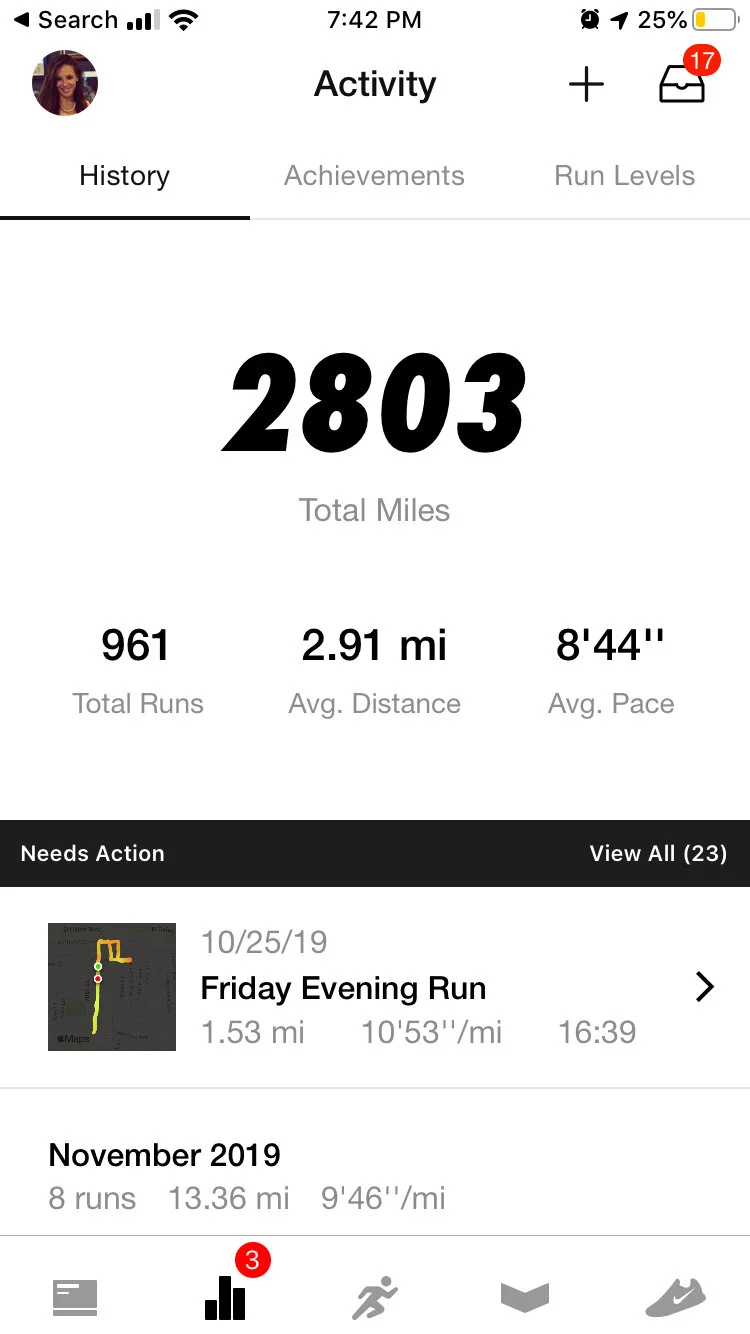Open the profile avatar

click(65, 84)
